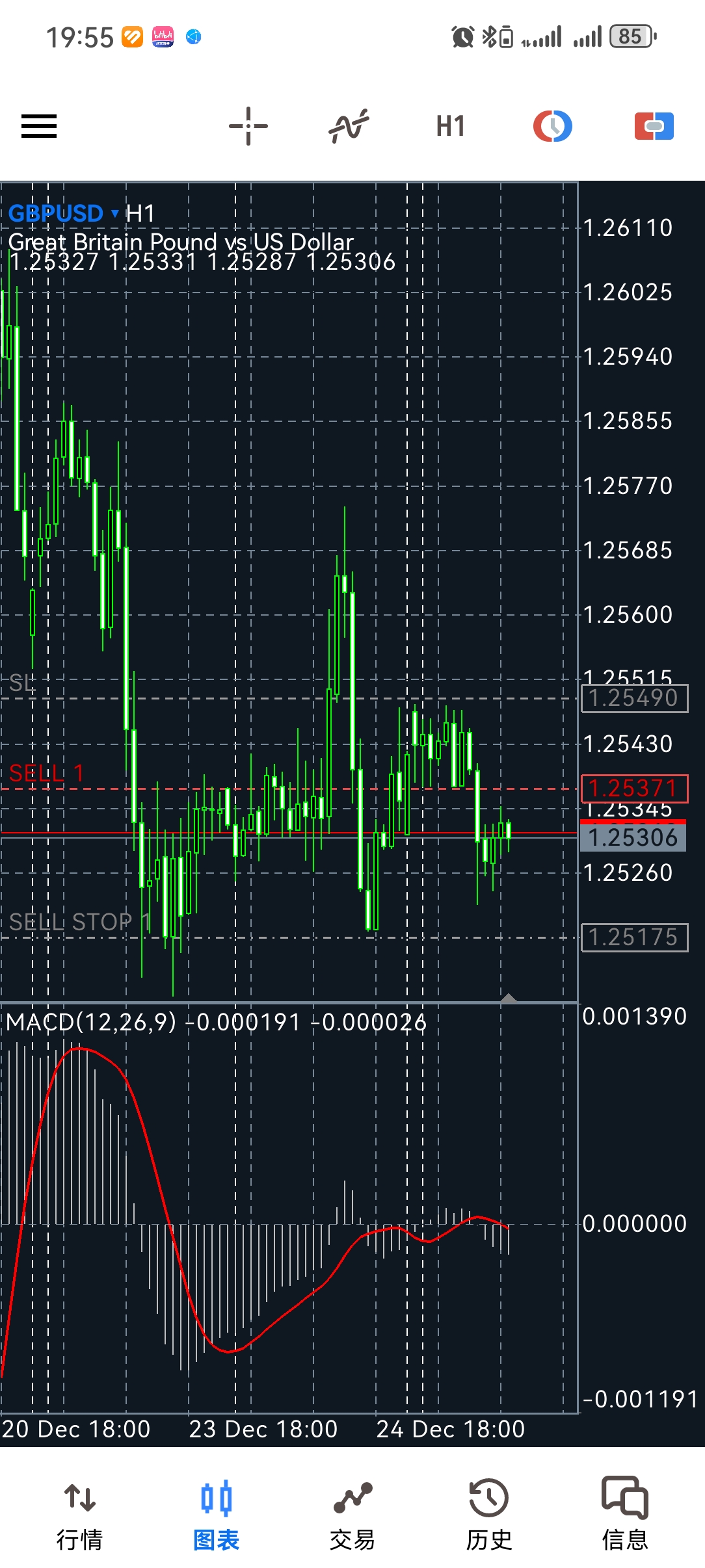
Task: Open the chart objects icon
Action: click(552, 126)
